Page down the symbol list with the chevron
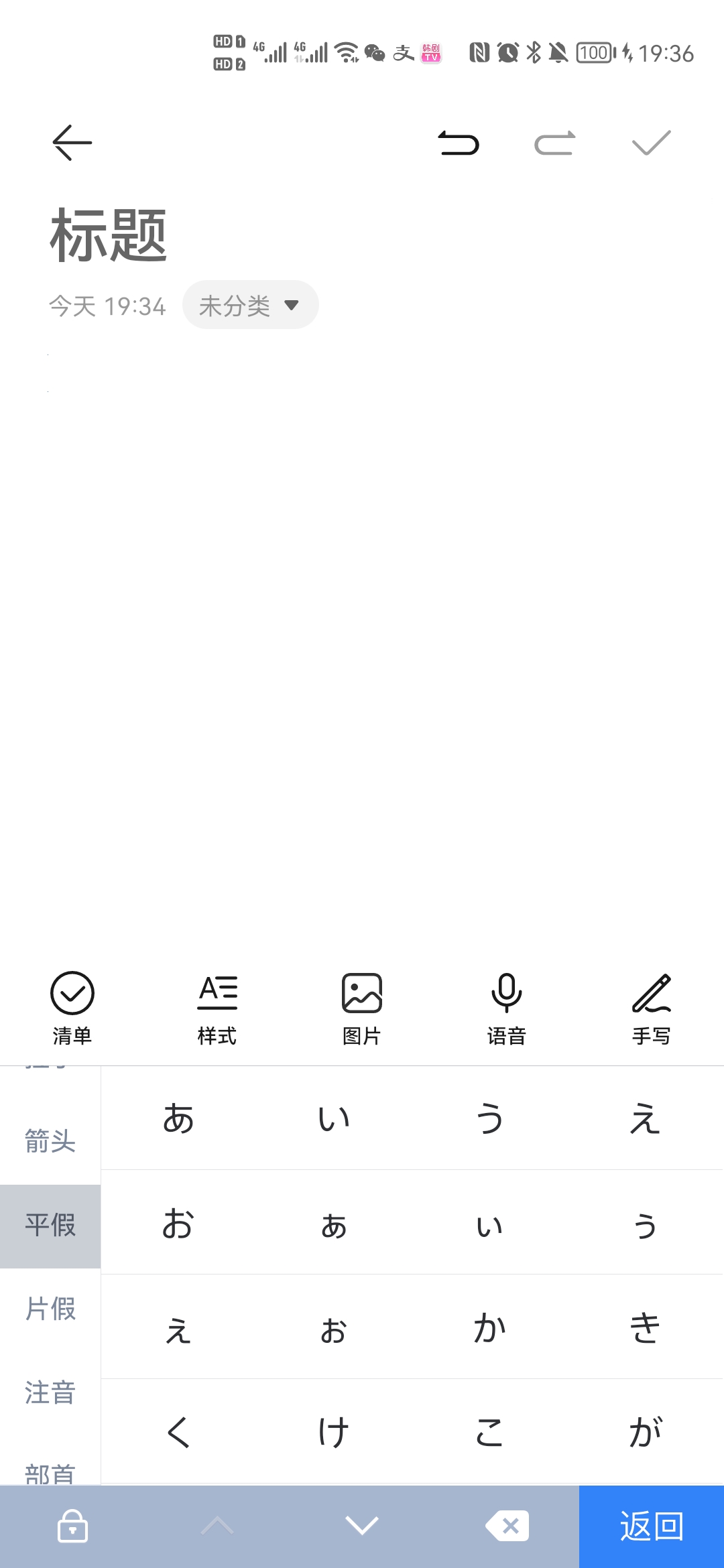 pyautogui.click(x=362, y=1526)
